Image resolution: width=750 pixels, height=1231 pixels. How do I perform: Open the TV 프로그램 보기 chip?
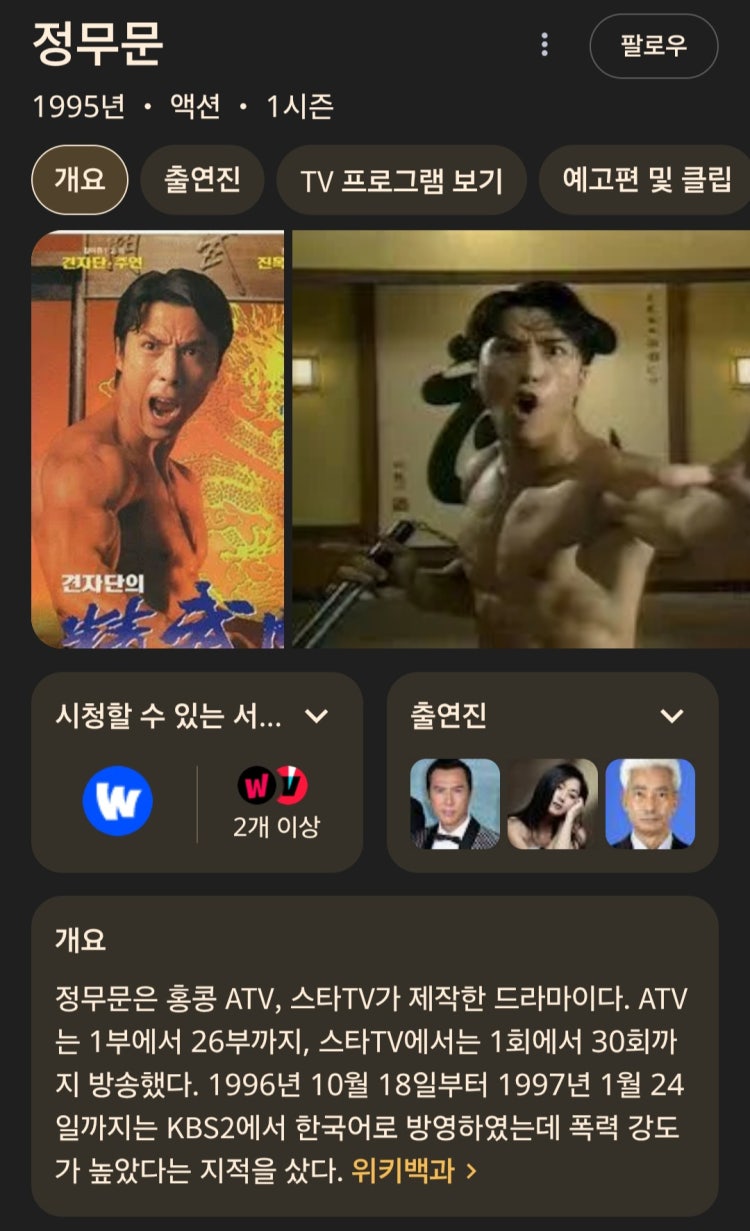tap(401, 180)
